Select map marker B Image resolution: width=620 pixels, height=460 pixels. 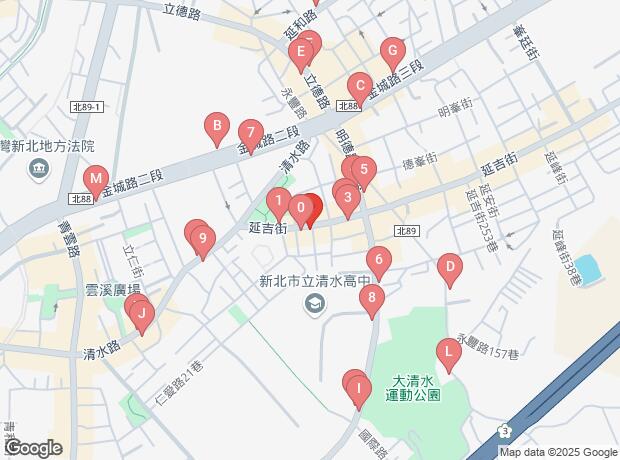point(213,127)
